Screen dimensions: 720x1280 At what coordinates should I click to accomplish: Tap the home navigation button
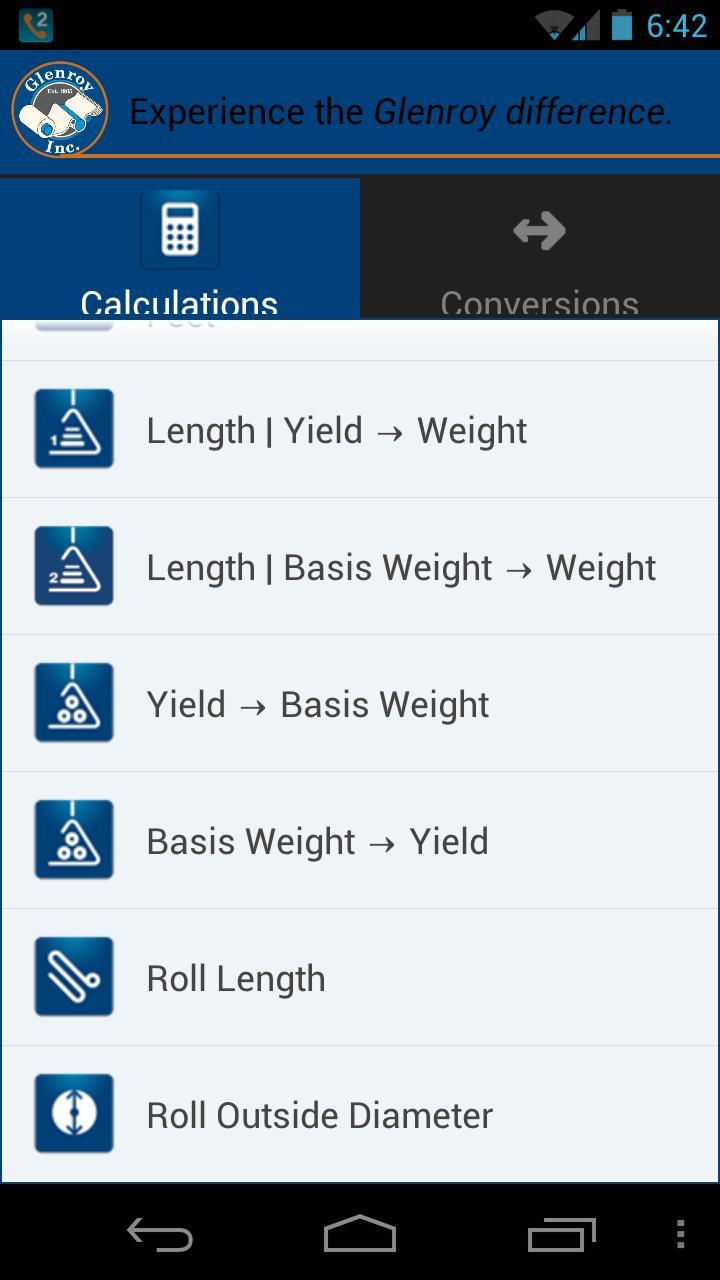click(360, 1234)
